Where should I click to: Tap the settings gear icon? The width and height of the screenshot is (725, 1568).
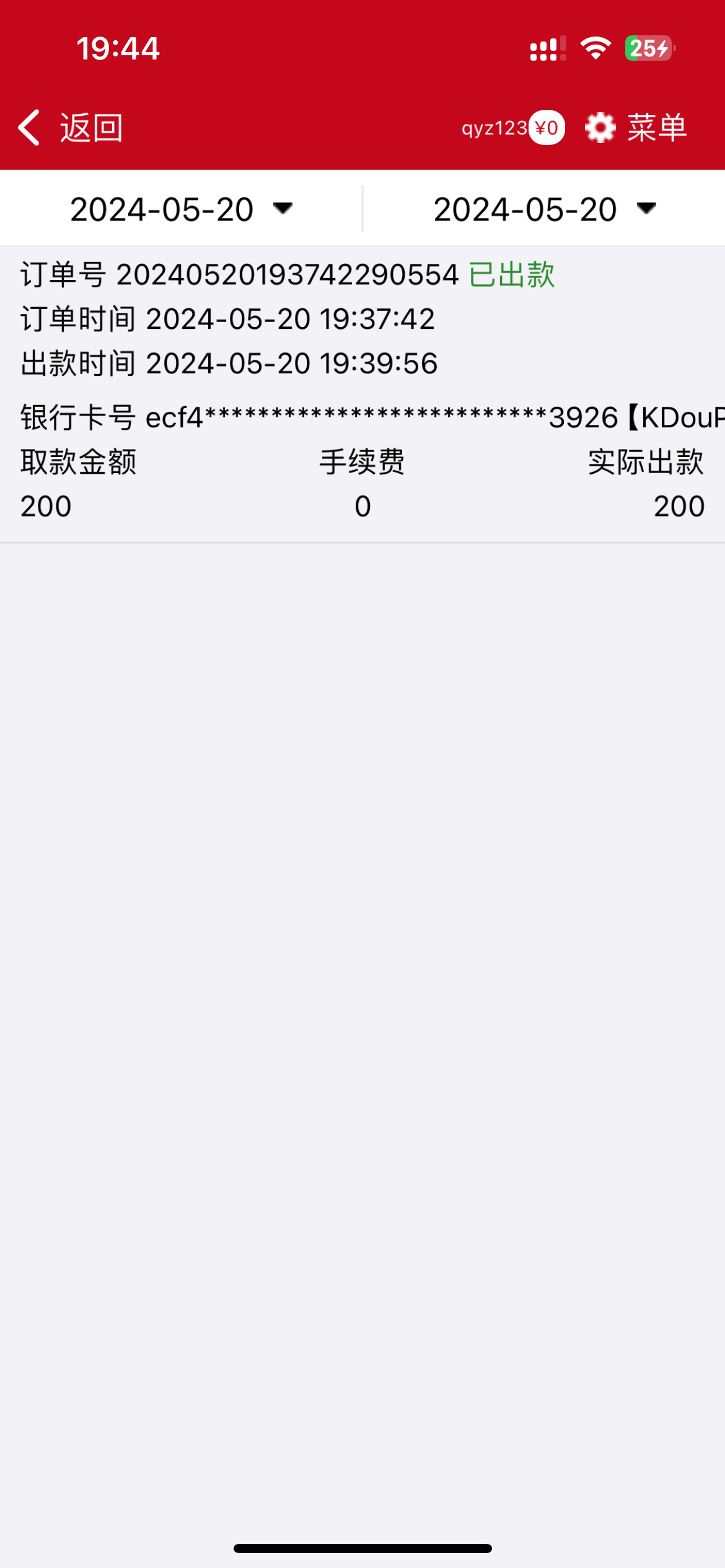(599, 128)
